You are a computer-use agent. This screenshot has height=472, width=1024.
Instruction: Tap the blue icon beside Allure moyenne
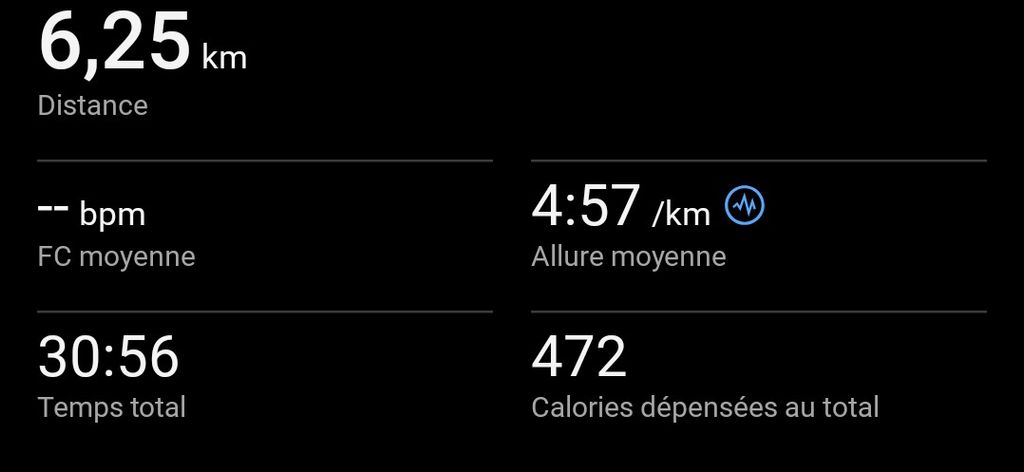pyautogui.click(x=745, y=207)
